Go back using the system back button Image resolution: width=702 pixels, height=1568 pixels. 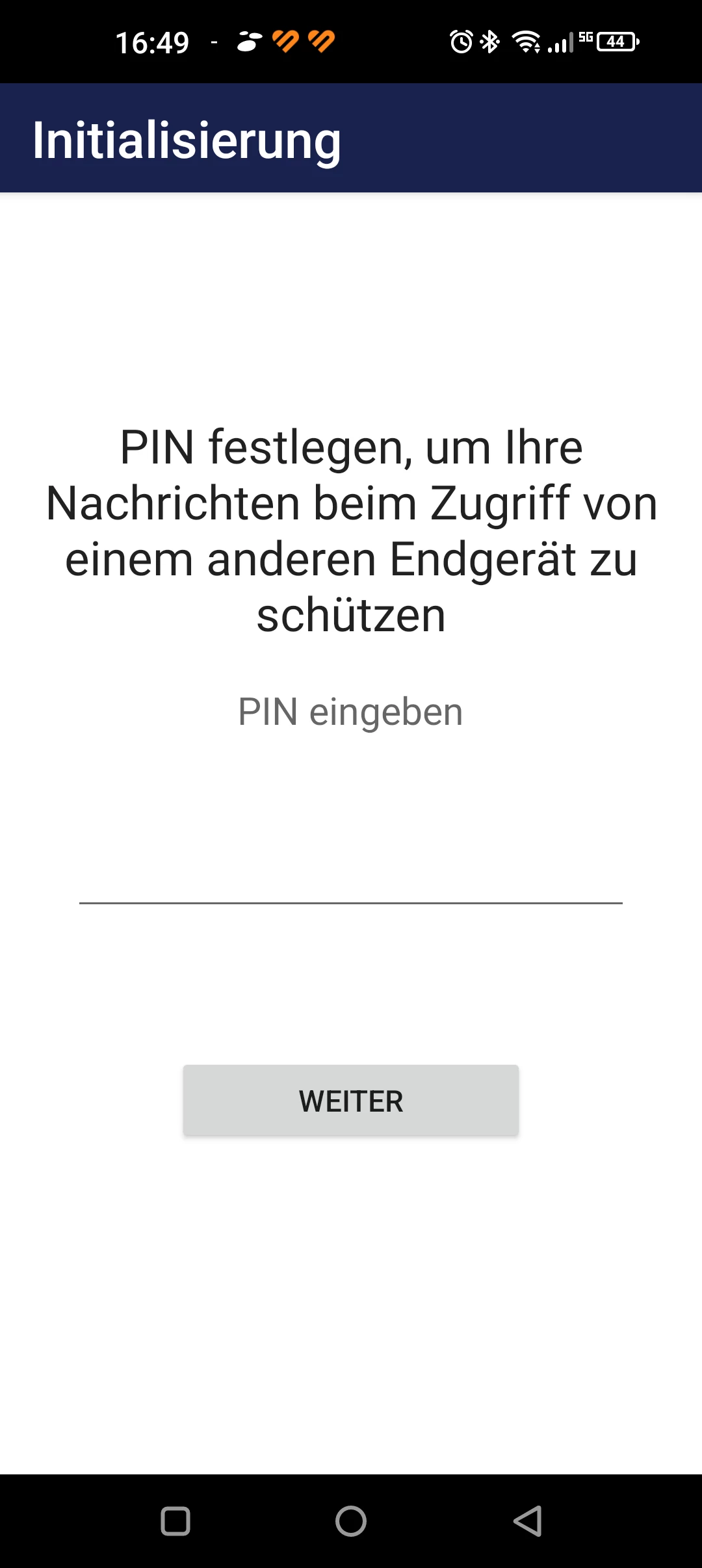point(527,1521)
